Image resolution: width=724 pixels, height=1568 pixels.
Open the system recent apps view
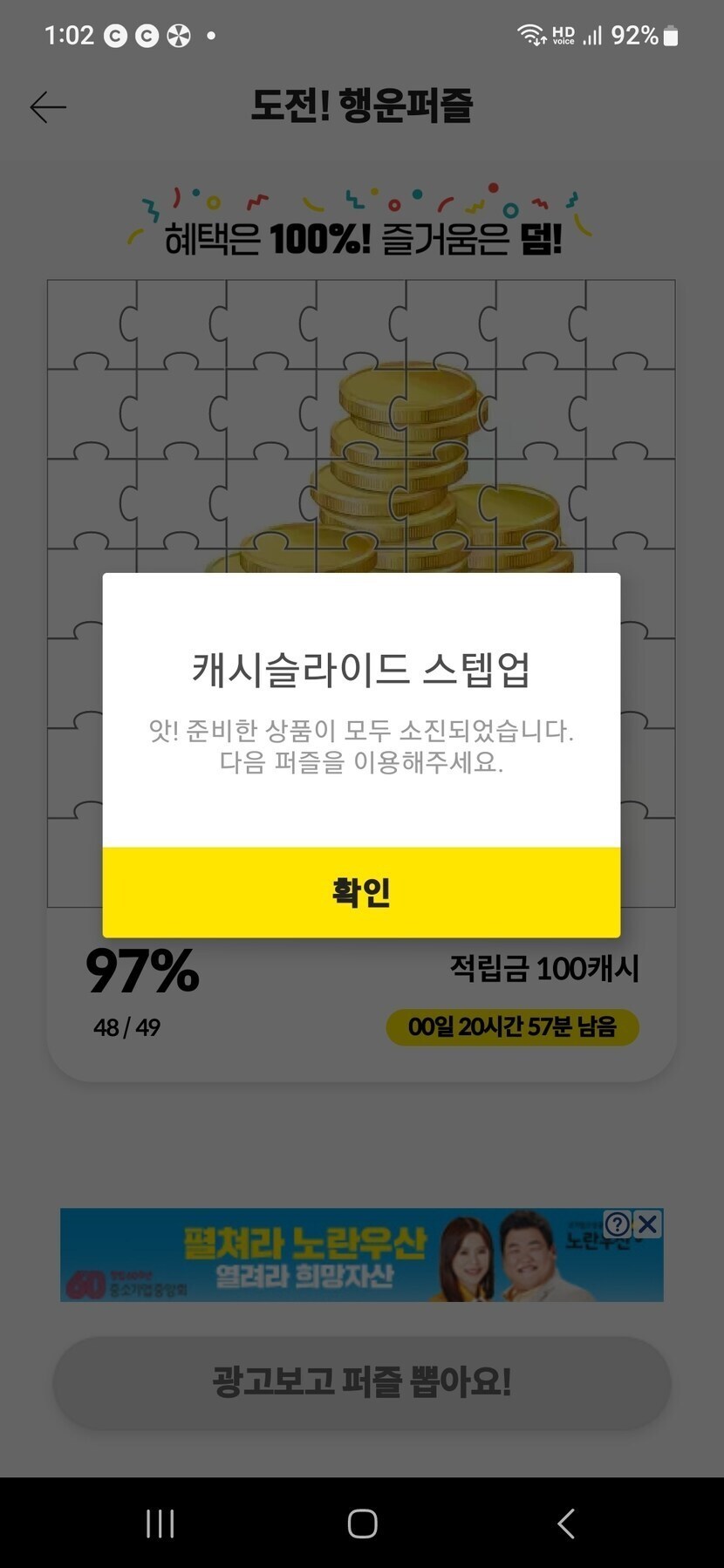click(x=161, y=1524)
